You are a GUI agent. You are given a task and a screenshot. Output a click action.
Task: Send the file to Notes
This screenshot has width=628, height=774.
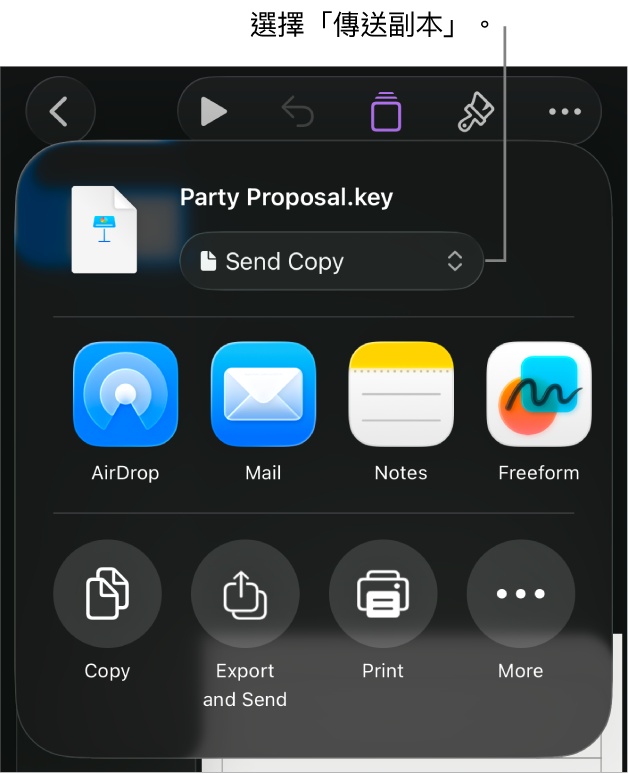[x=400, y=394]
